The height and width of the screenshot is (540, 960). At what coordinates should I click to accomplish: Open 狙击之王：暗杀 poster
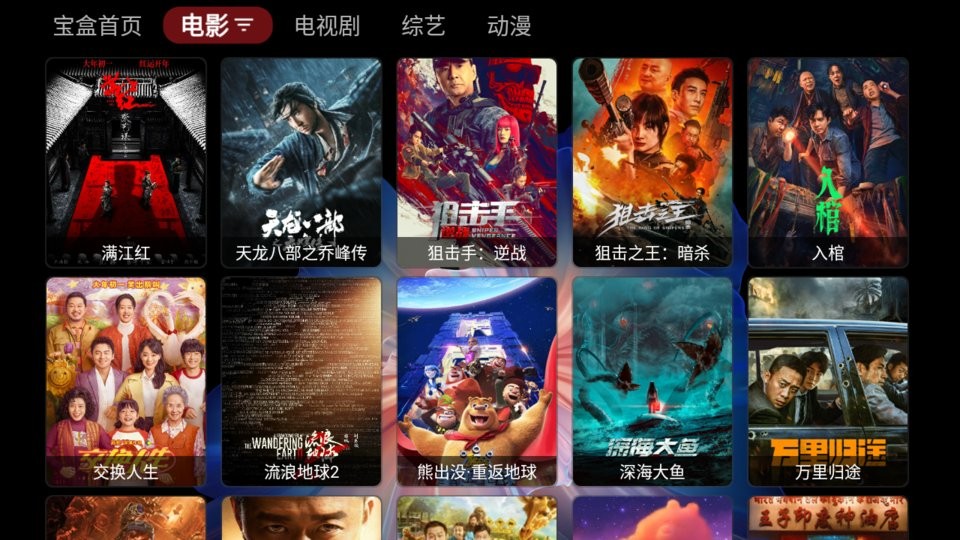(x=652, y=162)
